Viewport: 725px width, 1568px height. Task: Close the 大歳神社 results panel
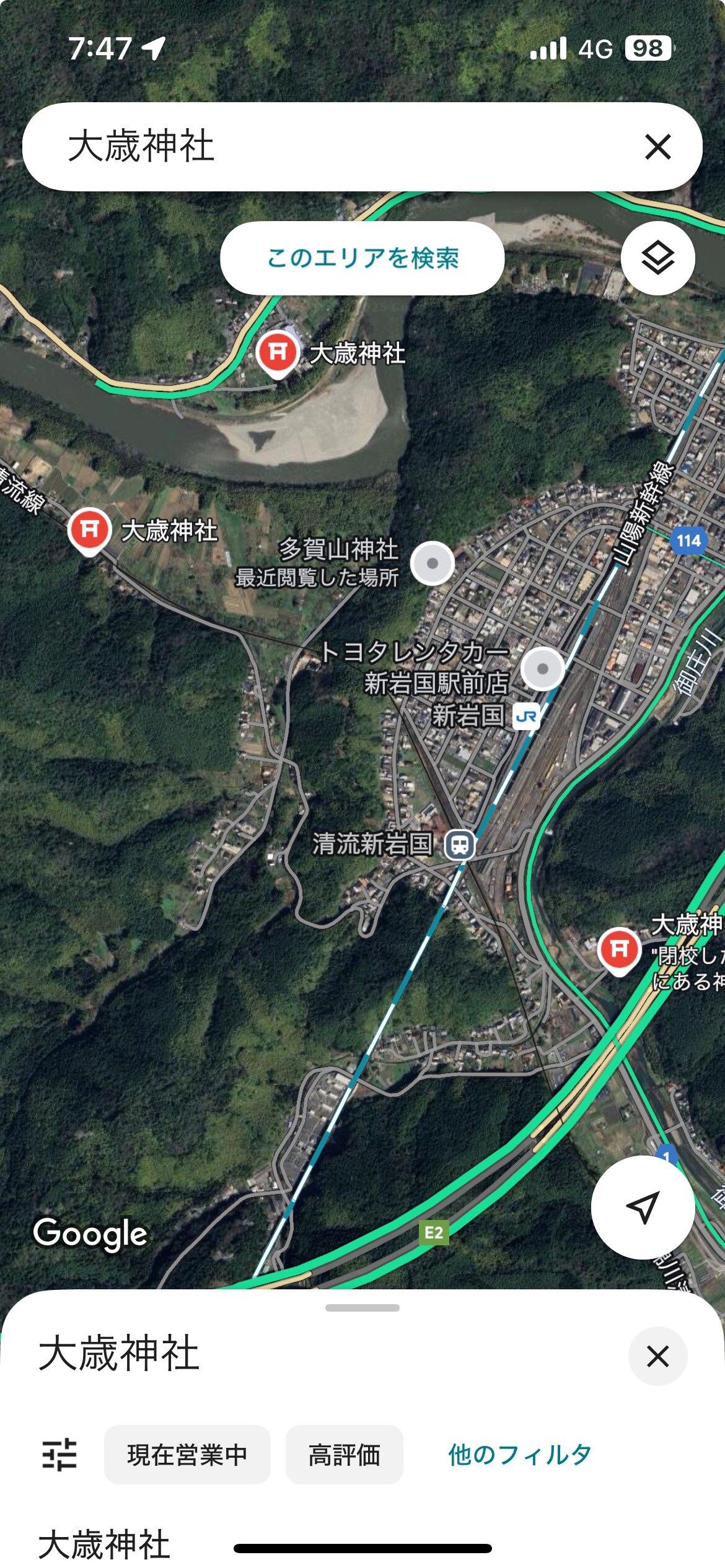point(657,1356)
